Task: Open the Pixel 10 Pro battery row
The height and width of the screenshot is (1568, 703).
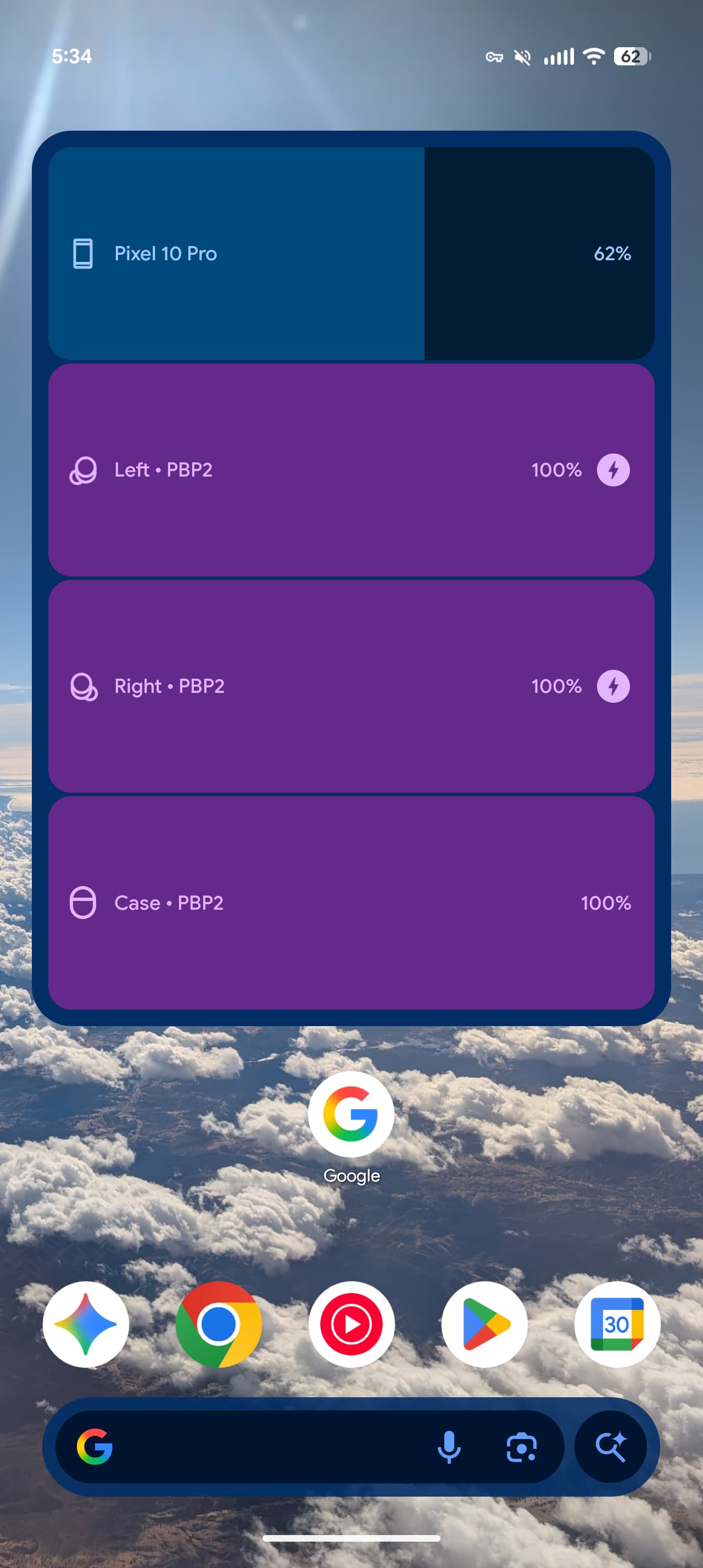Action: pyautogui.click(x=351, y=253)
